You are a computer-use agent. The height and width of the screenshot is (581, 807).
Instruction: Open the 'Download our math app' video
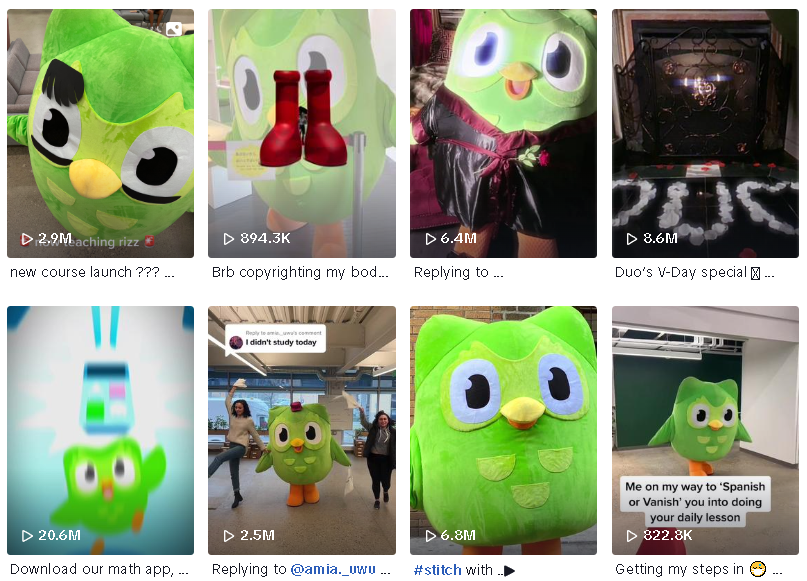click(100, 430)
